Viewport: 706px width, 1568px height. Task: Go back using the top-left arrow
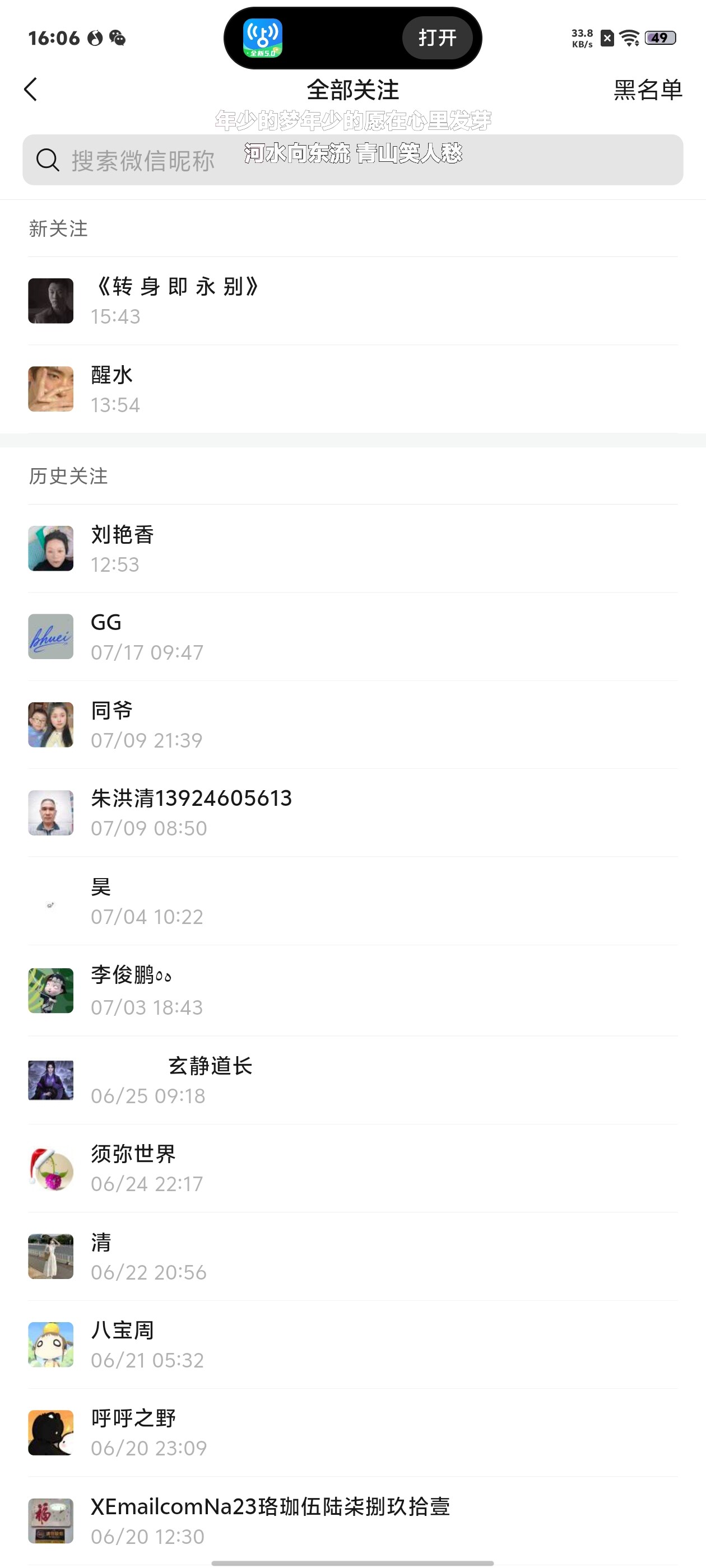tap(30, 90)
